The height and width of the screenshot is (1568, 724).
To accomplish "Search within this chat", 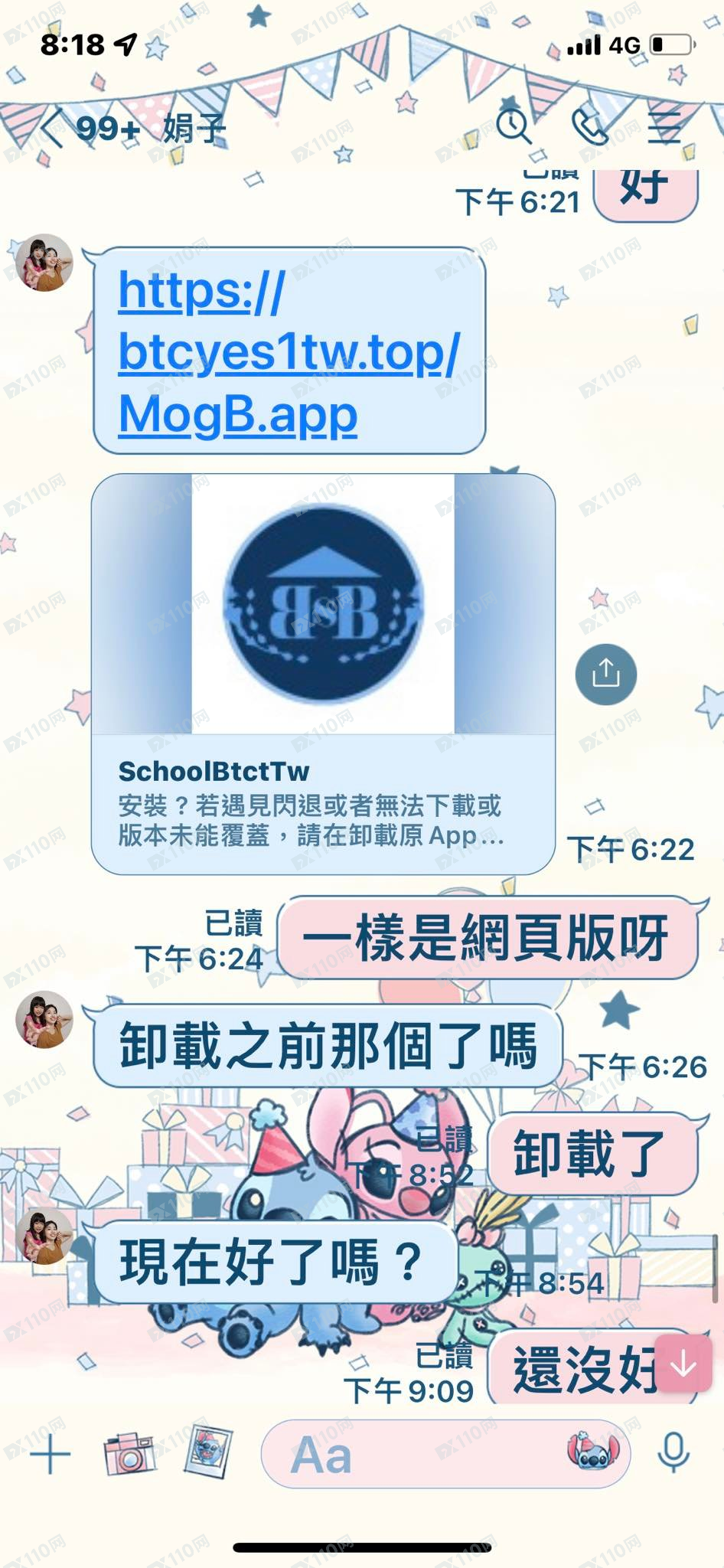I will 514,125.
